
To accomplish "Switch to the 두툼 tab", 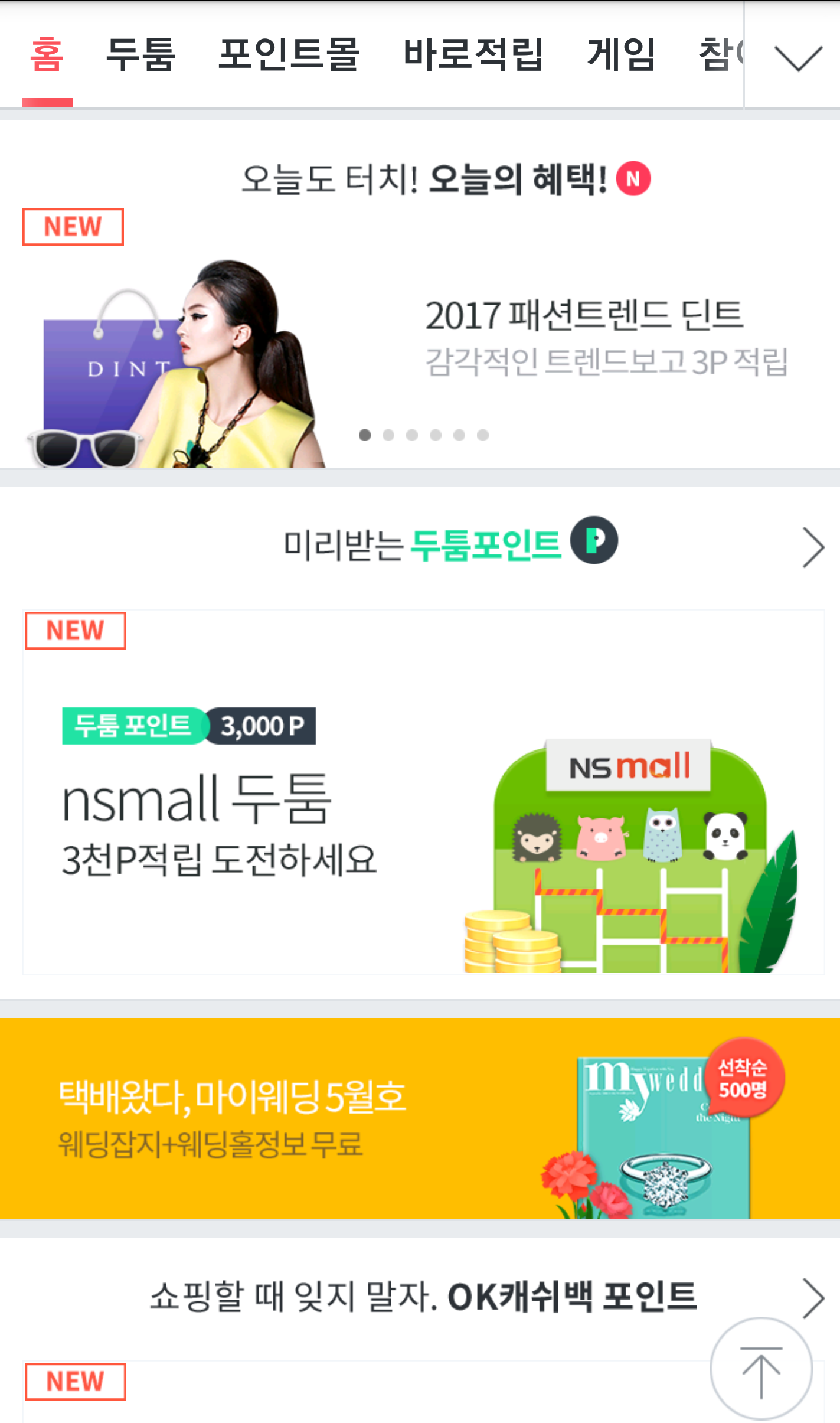I will [140, 54].
